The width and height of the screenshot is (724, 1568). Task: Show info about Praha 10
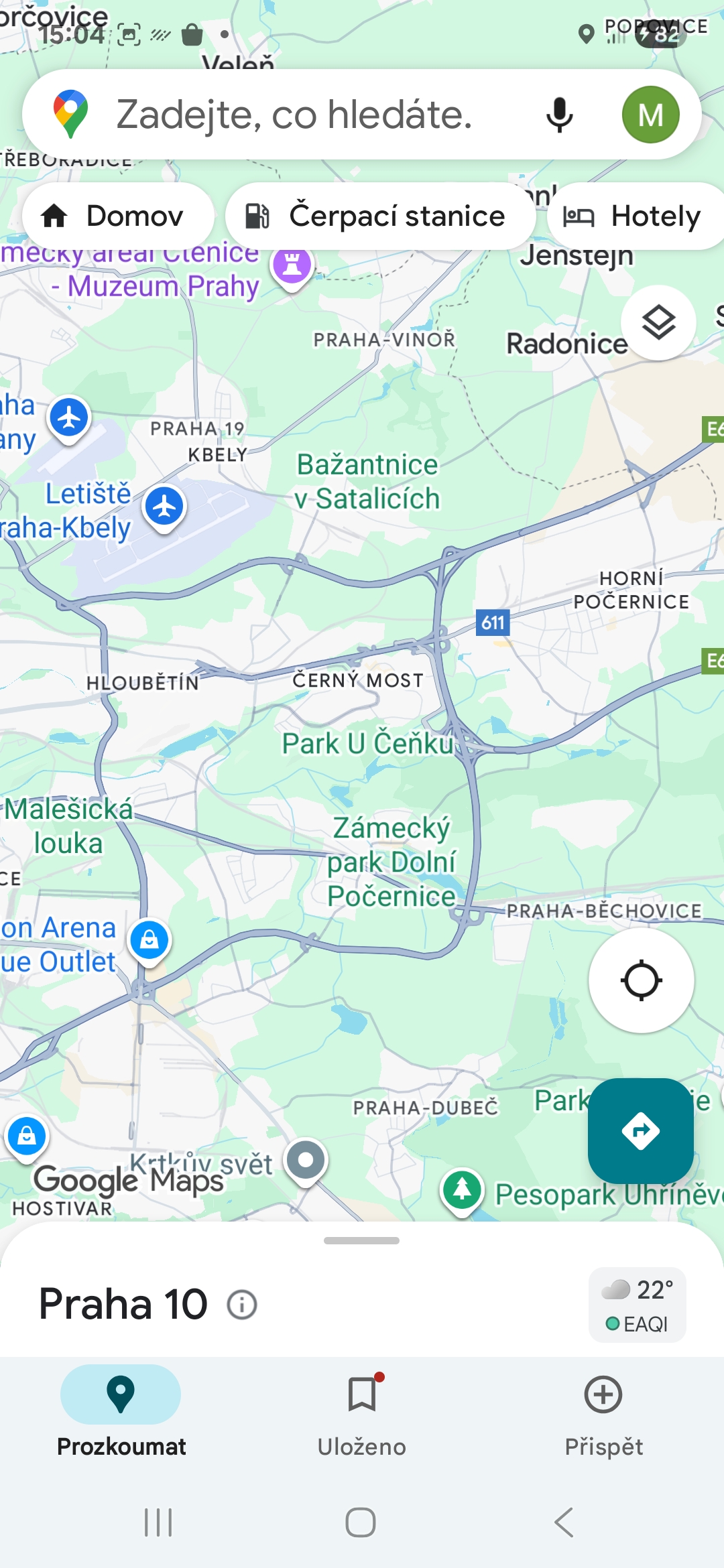click(x=242, y=1305)
